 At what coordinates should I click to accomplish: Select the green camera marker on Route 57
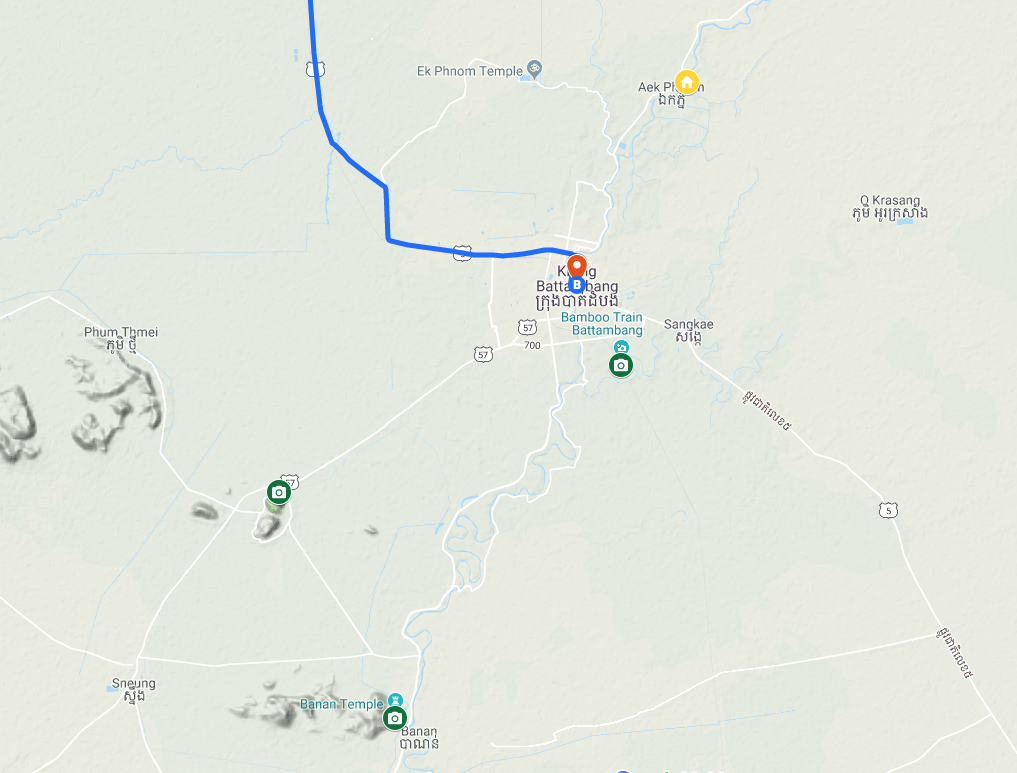(x=278, y=492)
